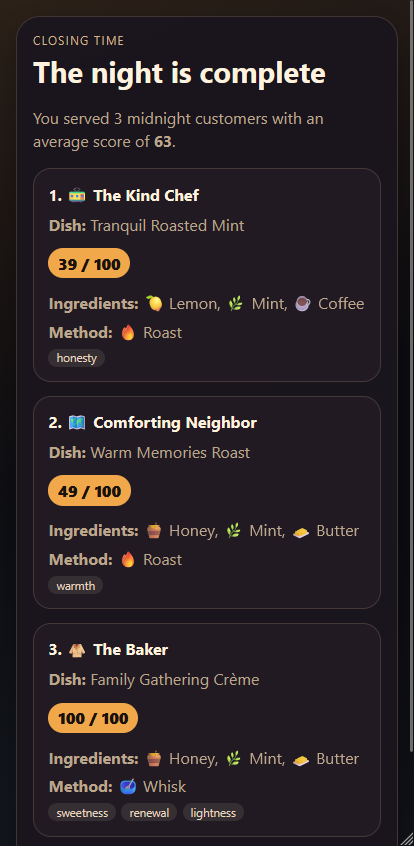Tap the vertical scrollbar on the right edge
Screen dimensions: 414x846
click(x=411, y=376)
